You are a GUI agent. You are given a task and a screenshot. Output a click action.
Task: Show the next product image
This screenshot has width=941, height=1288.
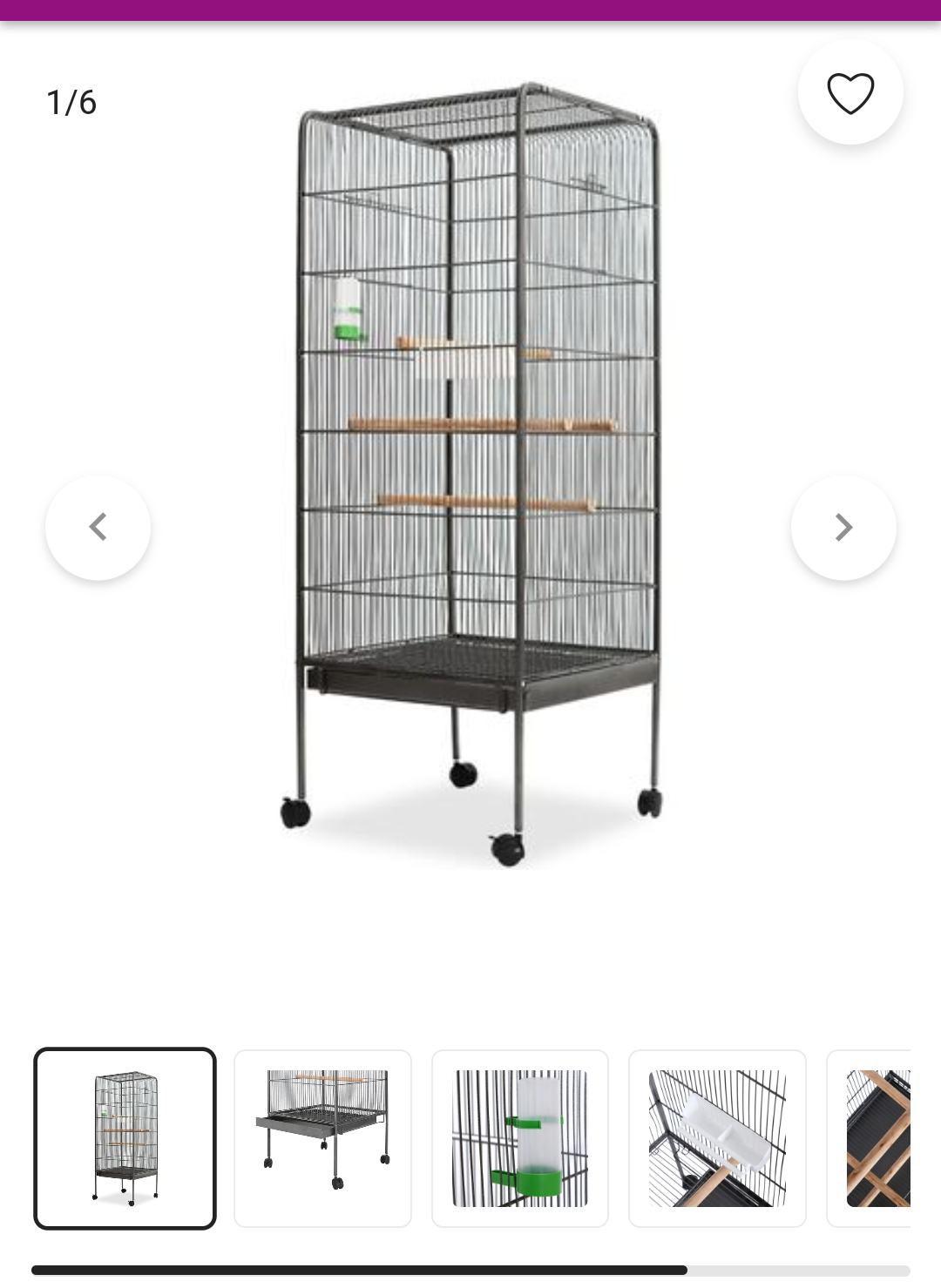(843, 527)
